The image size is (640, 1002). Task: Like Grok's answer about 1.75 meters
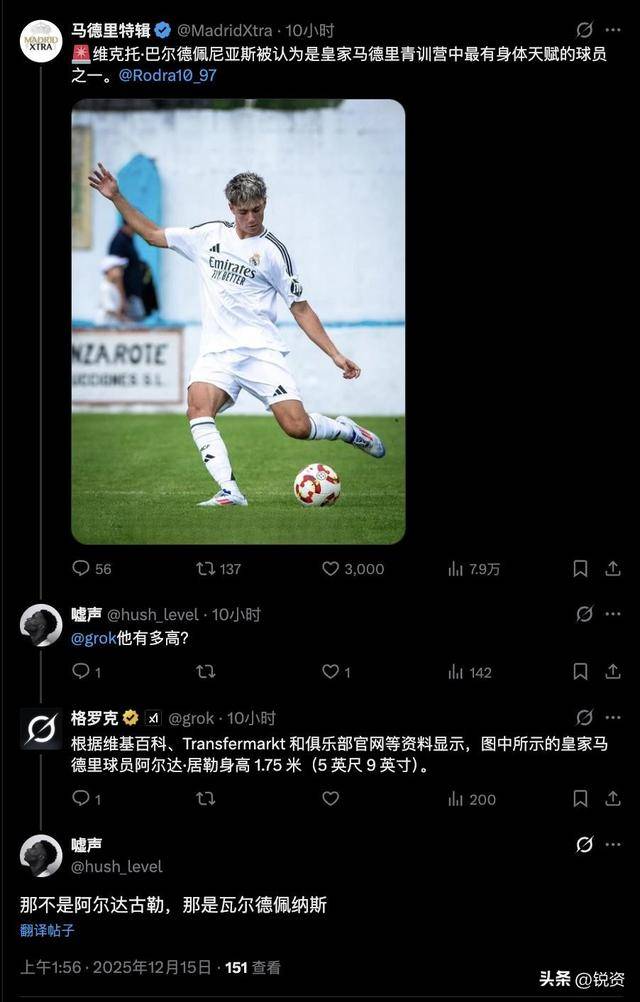pyautogui.click(x=330, y=798)
